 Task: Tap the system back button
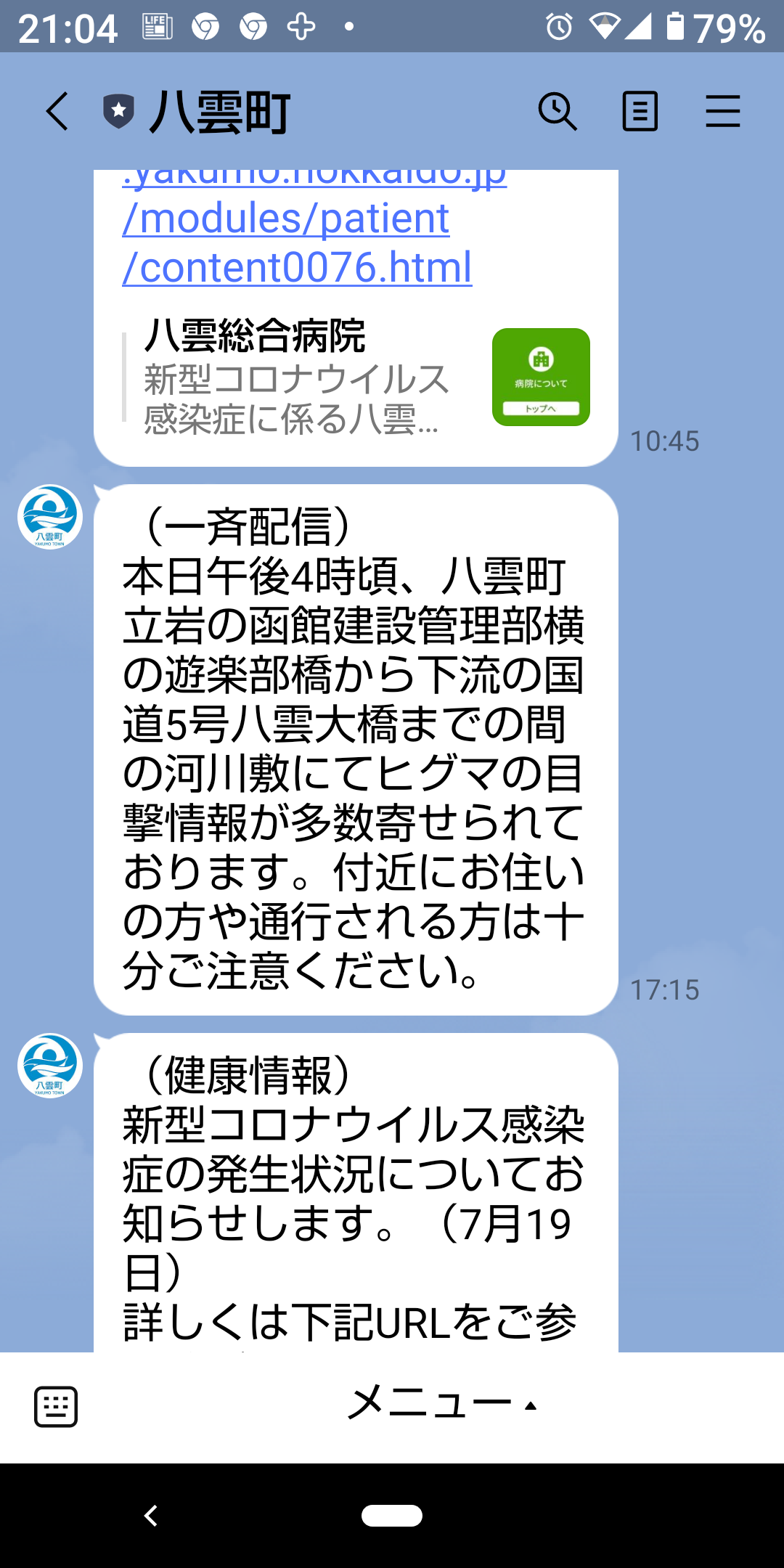click(151, 1516)
